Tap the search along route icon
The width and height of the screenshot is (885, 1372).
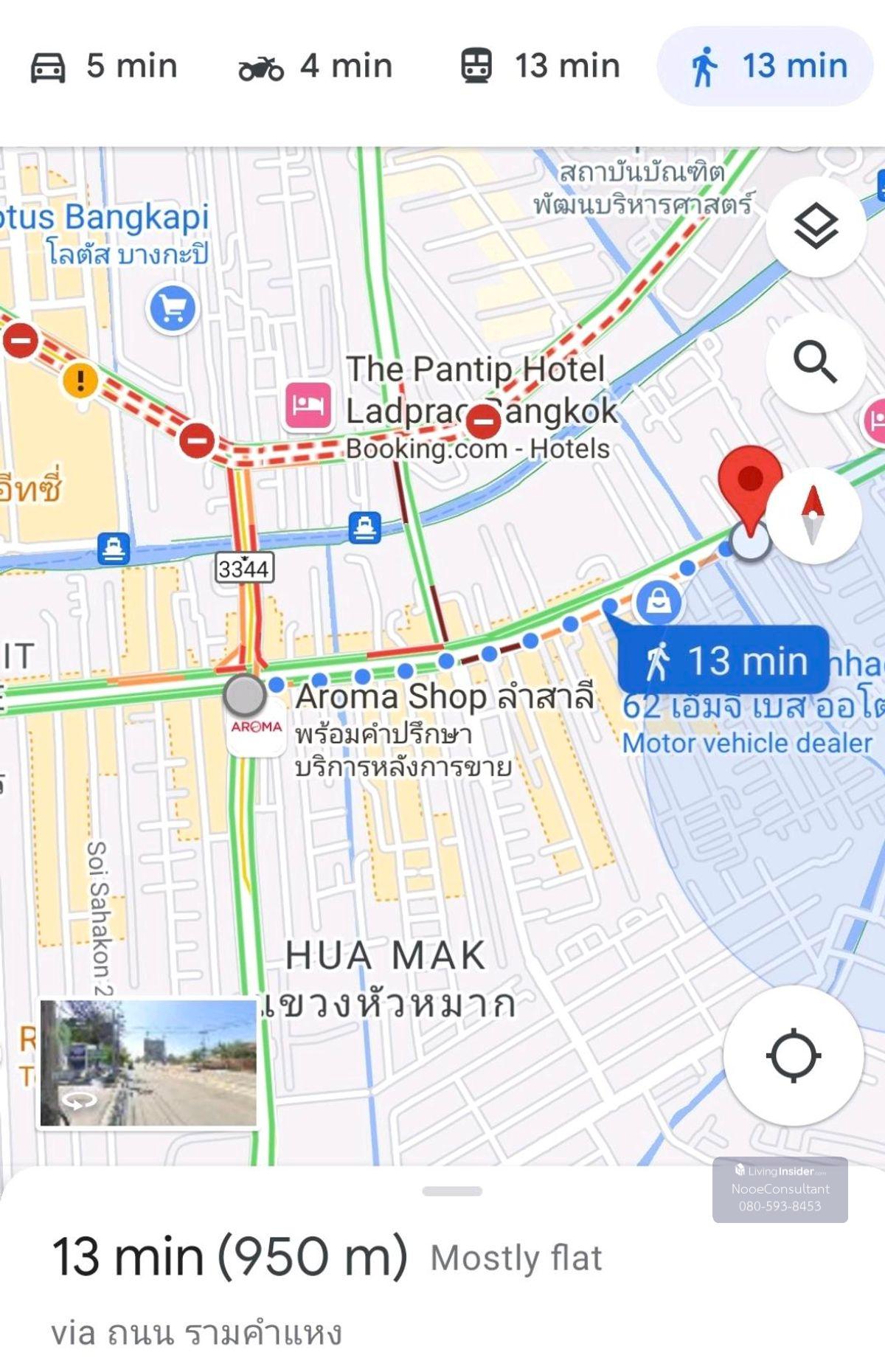815,361
